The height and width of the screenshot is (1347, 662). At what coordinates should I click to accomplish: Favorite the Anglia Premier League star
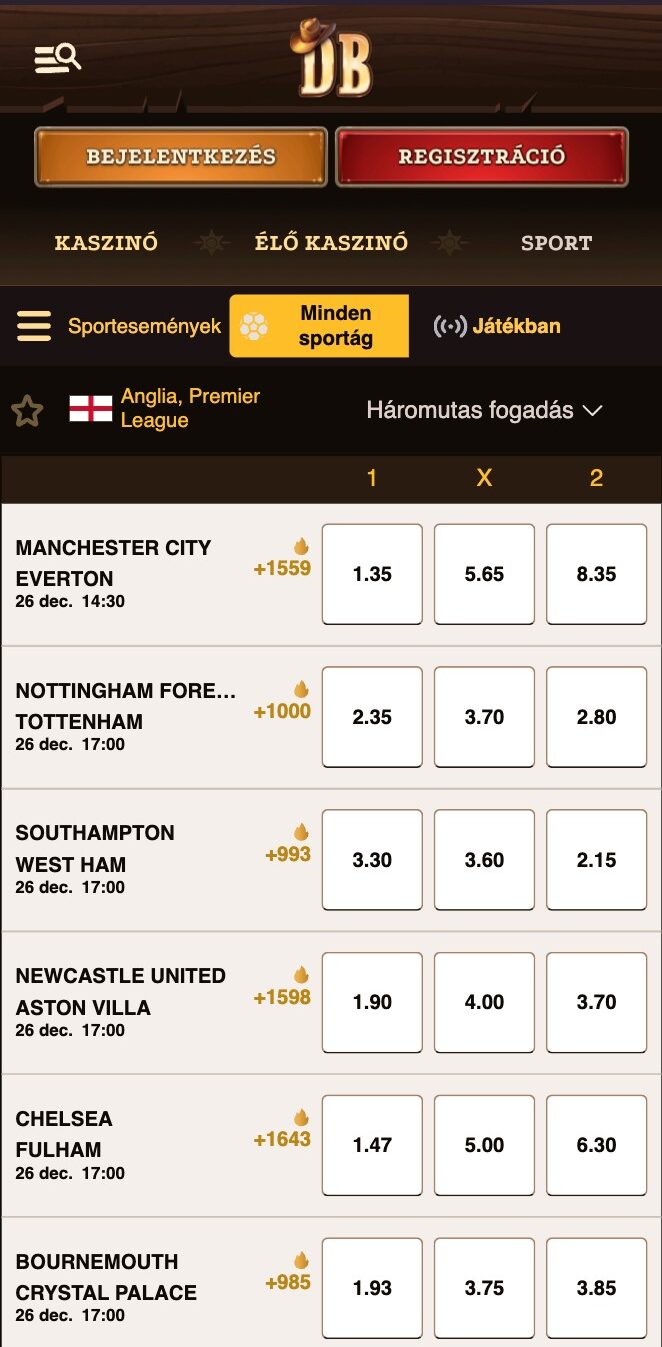pos(27,410)
